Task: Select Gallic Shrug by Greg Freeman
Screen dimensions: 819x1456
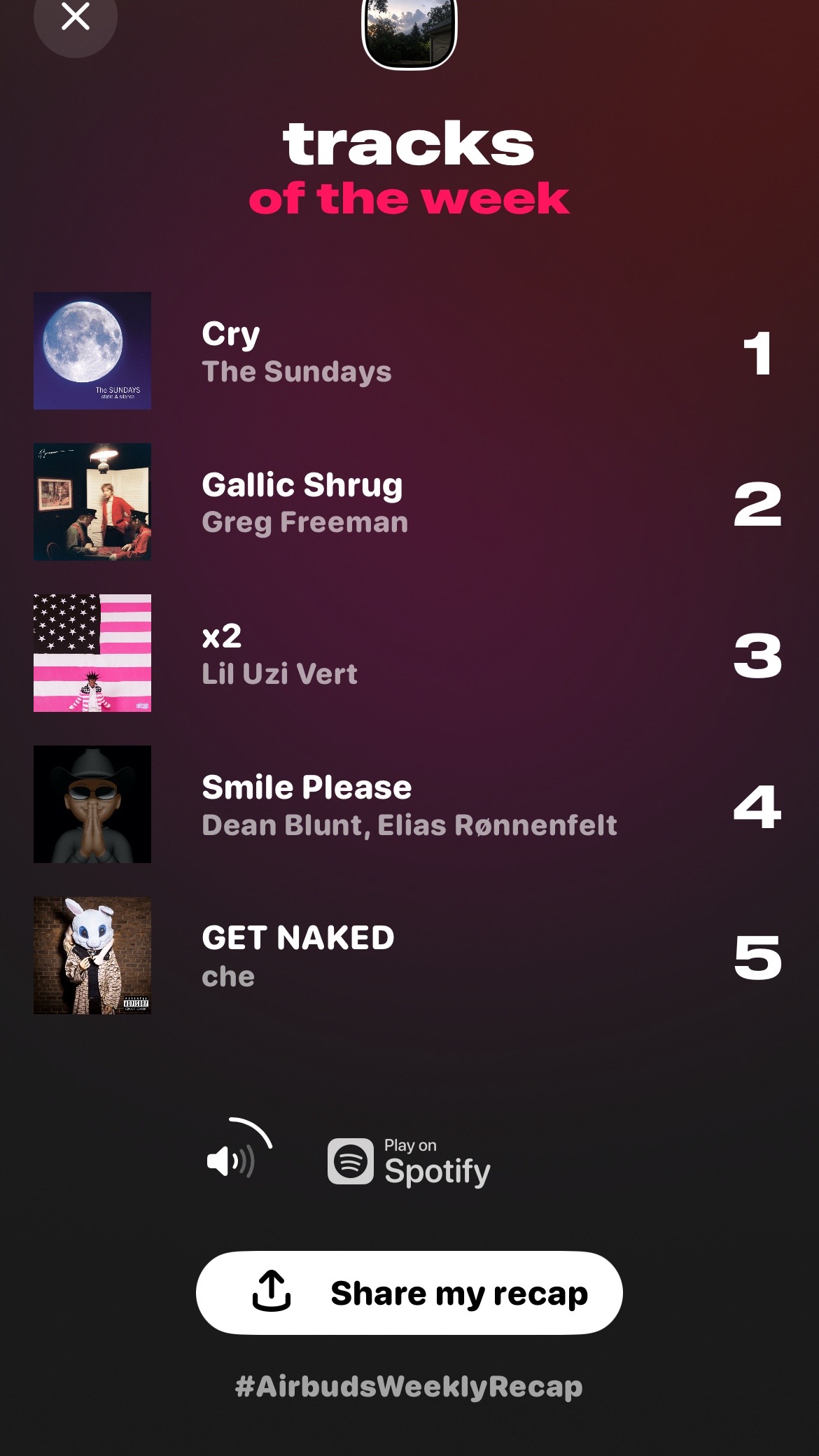Action: coord(409,502)
